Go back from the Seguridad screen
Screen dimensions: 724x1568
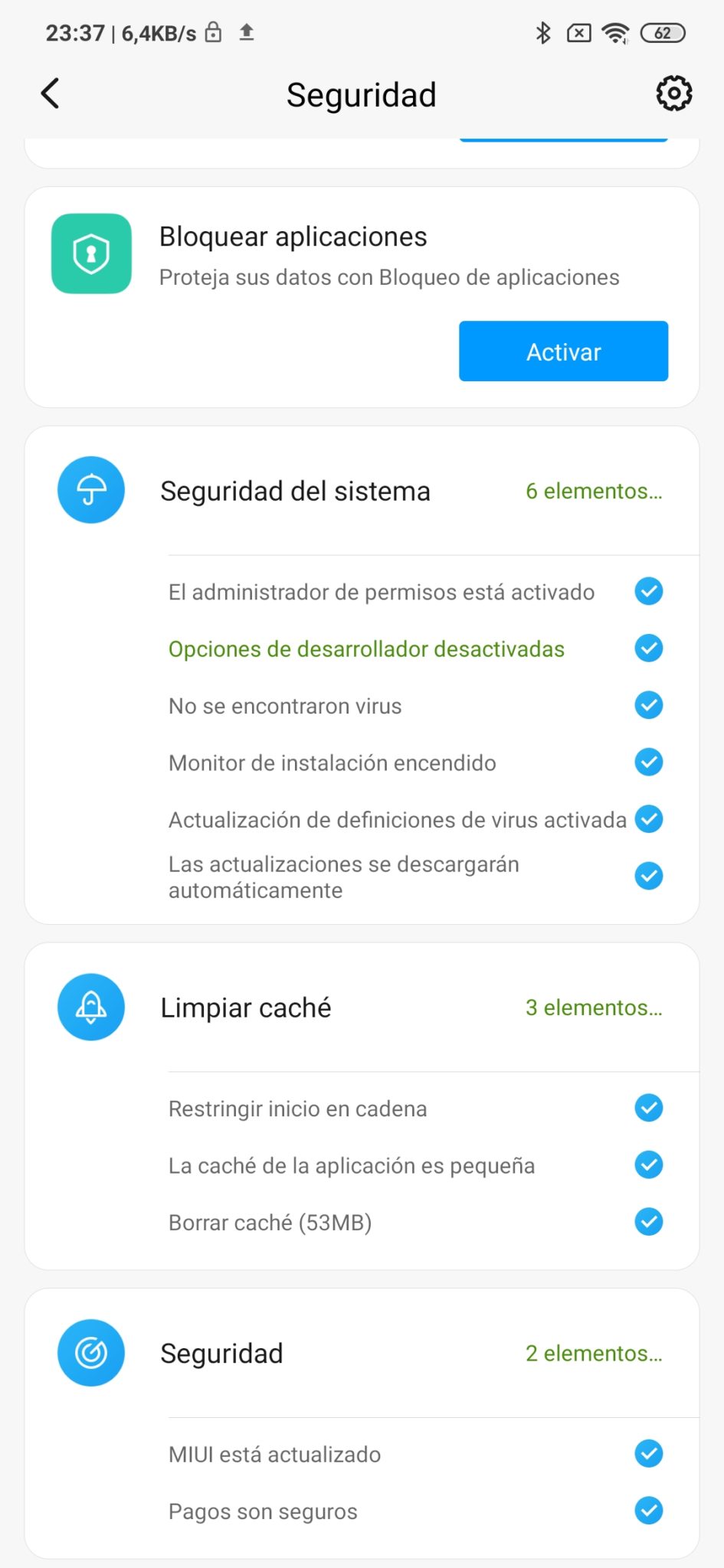(x=51, y=94)
